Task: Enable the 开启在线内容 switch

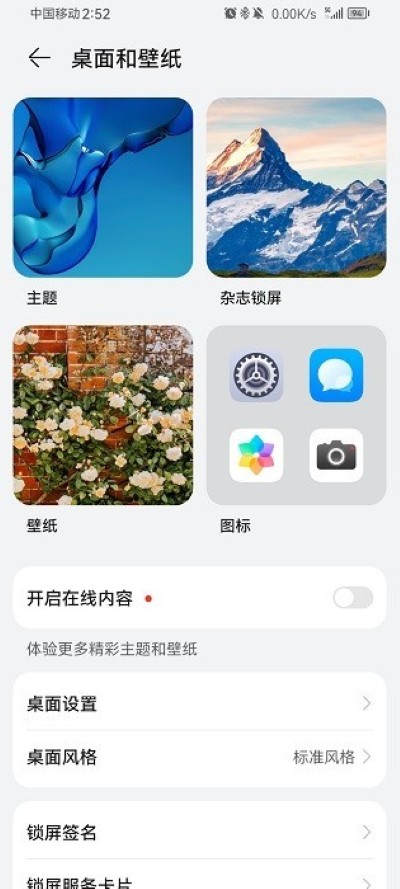Action: click(x=352, y=598)
